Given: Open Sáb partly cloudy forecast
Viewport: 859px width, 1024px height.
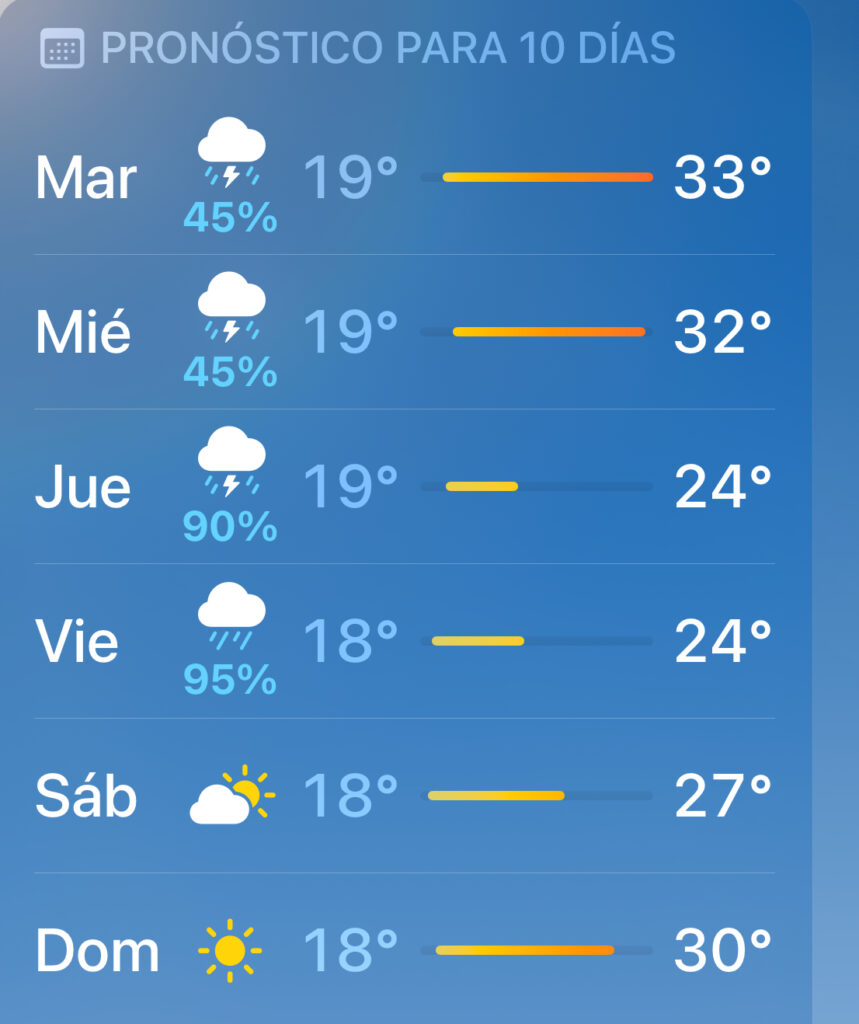Looking at the screenshot, I should tap(404, 796).
